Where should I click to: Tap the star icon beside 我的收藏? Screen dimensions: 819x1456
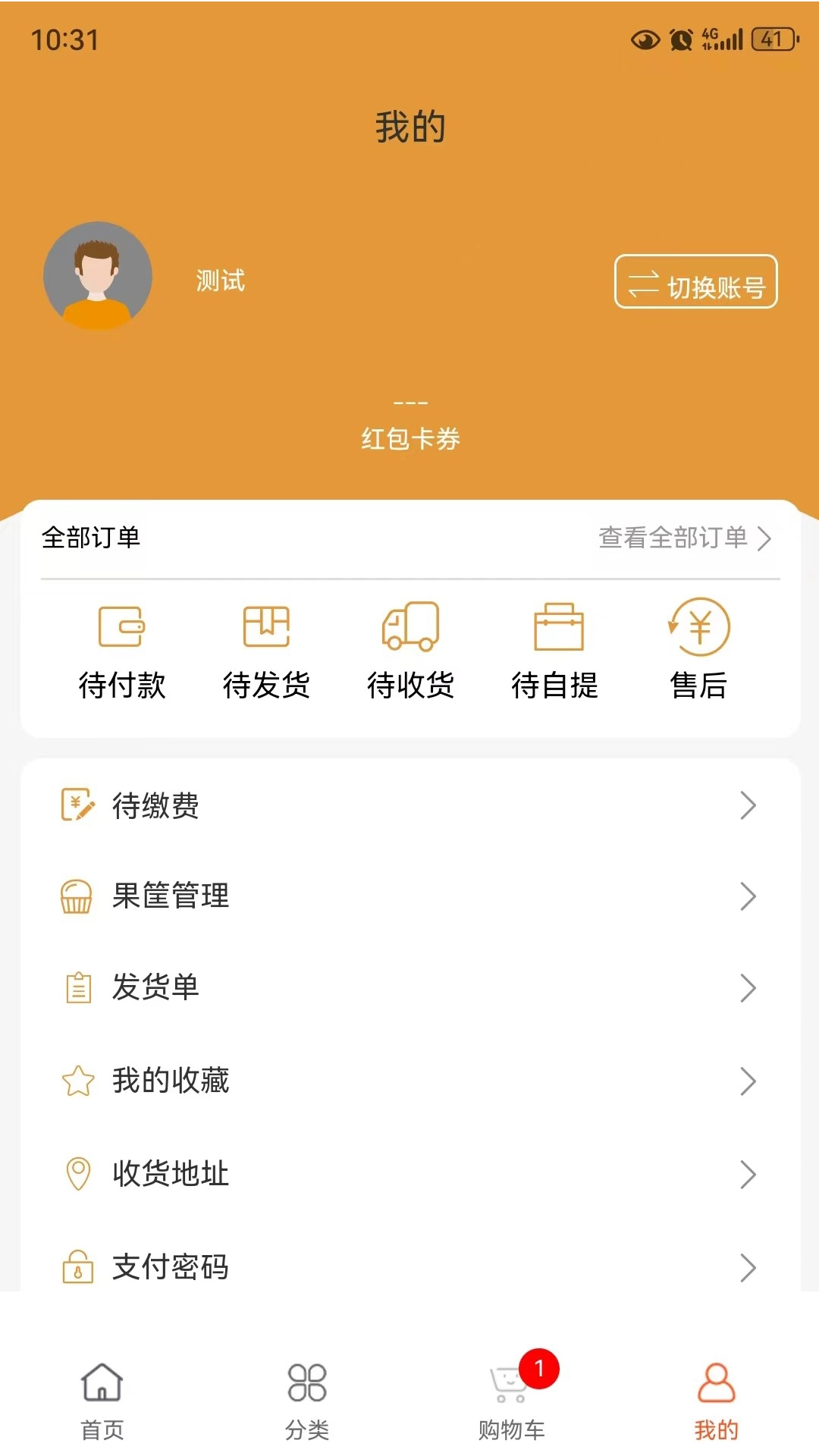[x=77, y=1080]
